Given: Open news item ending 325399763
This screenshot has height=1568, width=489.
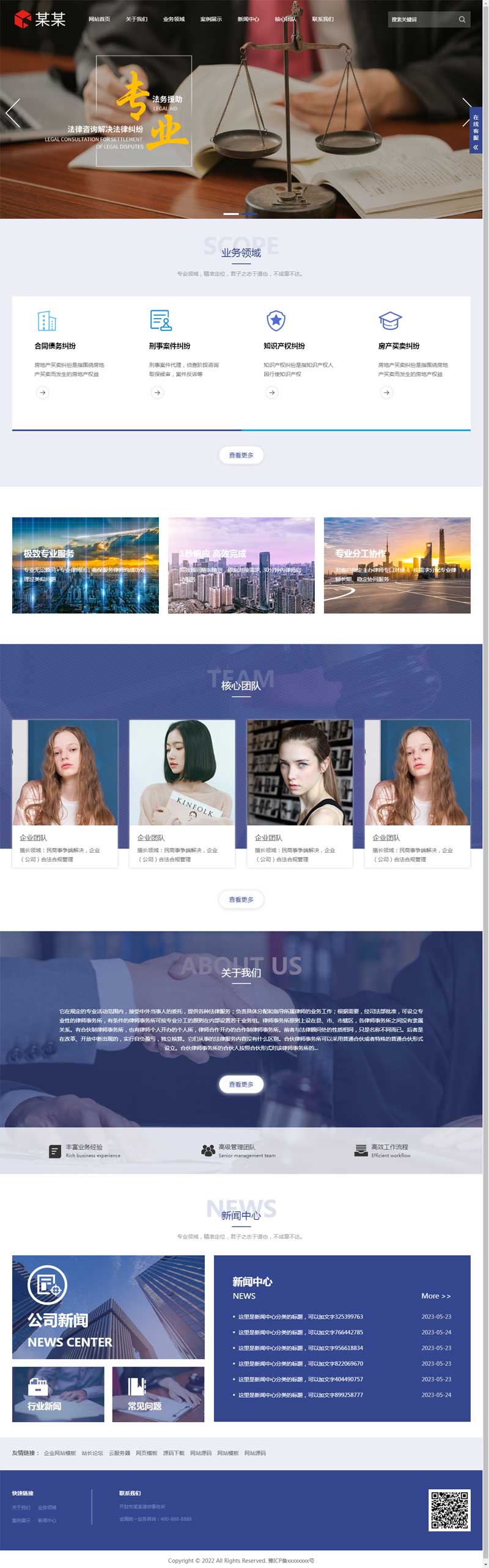Looking at the screenshot, I should [x=300, y=1316].
